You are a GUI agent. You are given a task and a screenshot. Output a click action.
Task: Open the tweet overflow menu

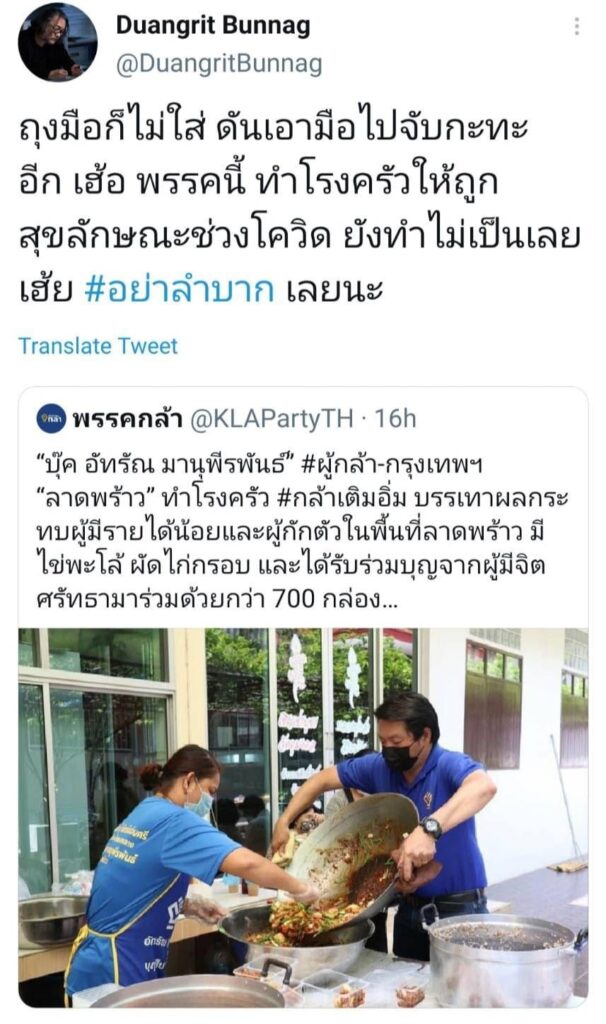coord(576,27)
